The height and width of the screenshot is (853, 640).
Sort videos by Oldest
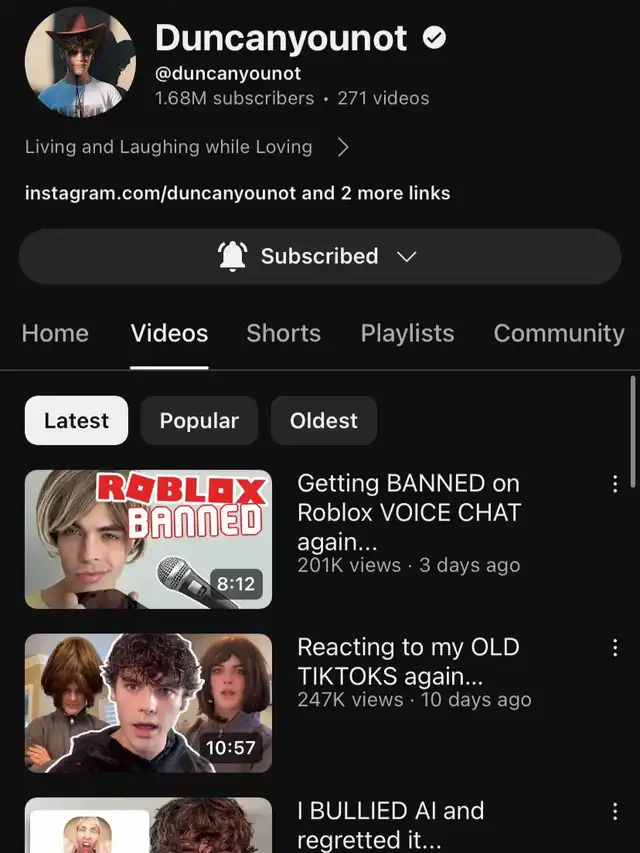click(323, 421)
